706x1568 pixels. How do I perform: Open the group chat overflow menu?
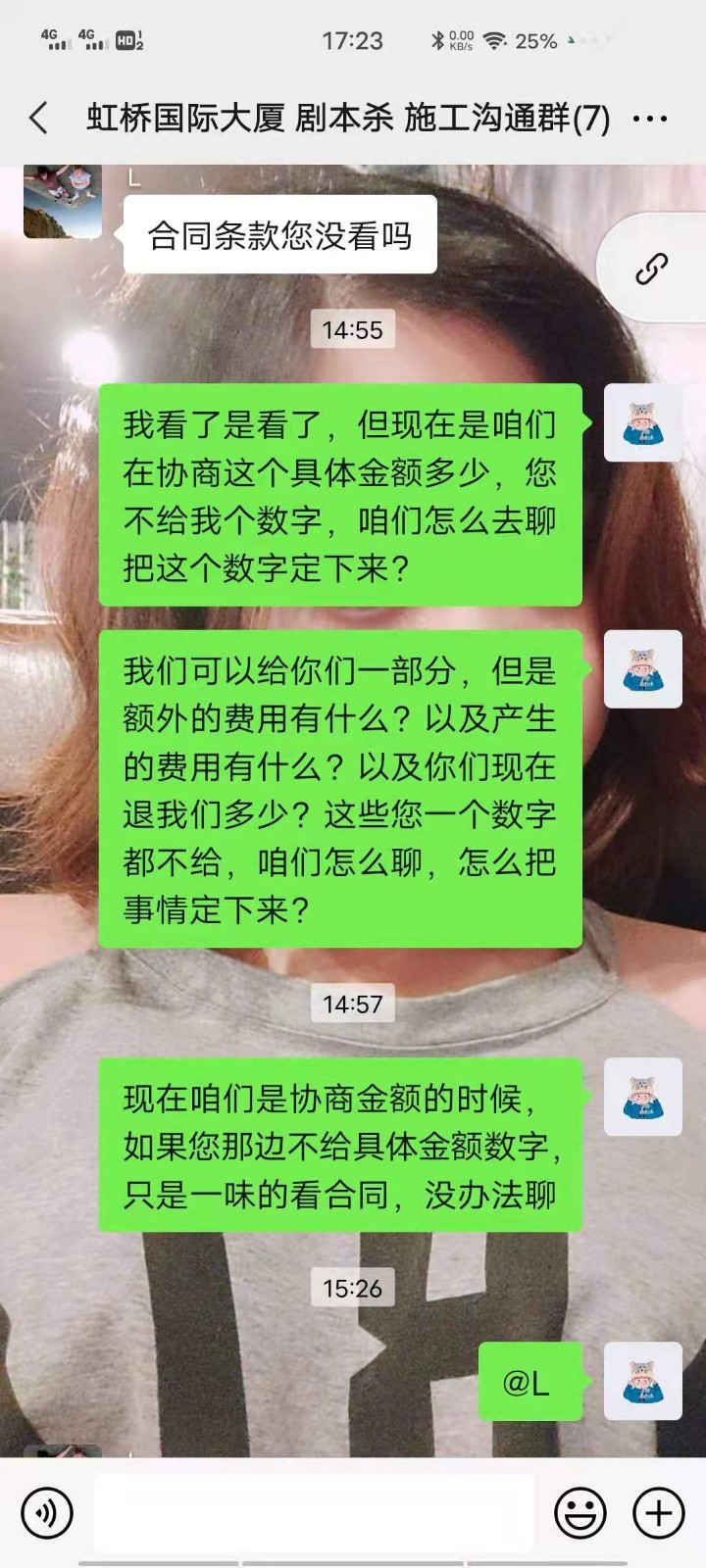[x=650, y=120]
